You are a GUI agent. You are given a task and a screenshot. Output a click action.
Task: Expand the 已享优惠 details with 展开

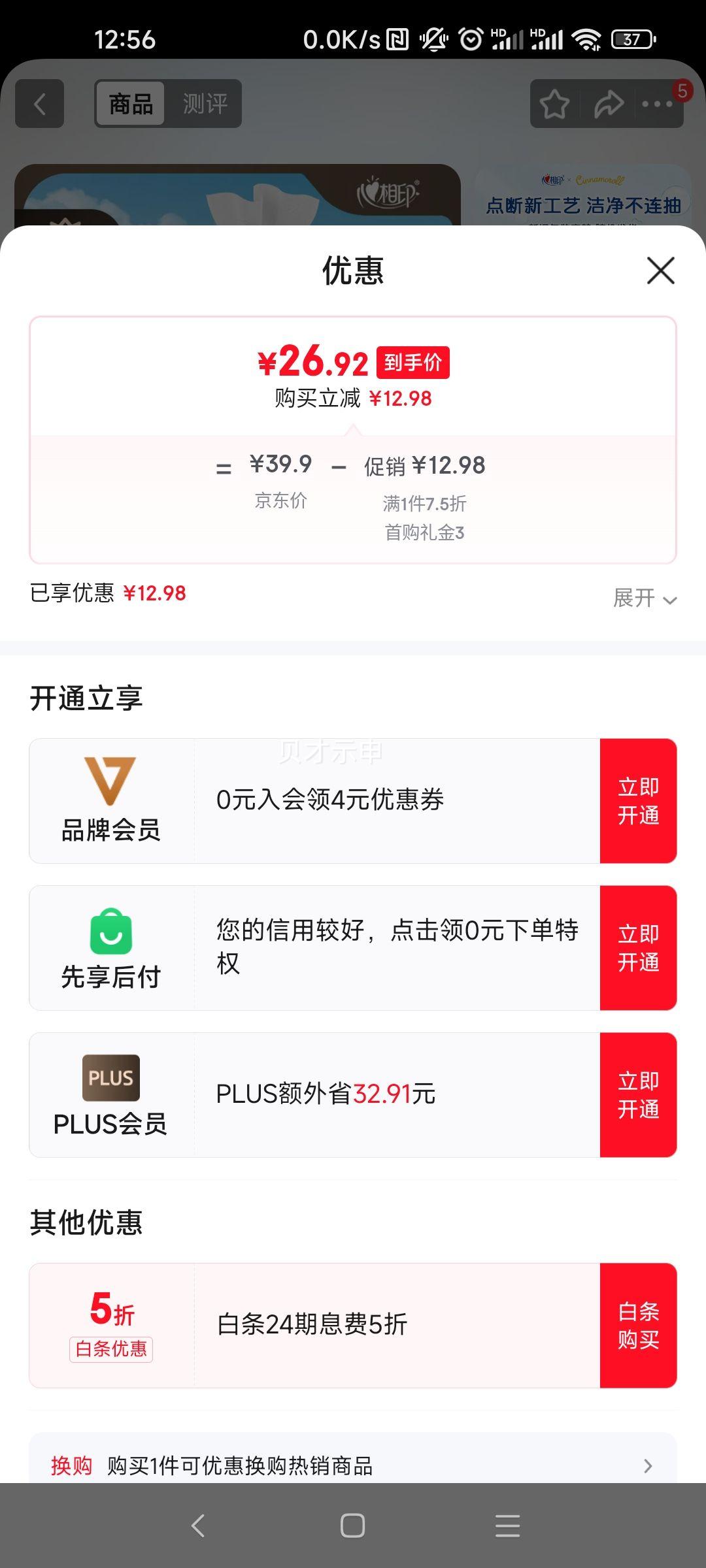(644, 598)
